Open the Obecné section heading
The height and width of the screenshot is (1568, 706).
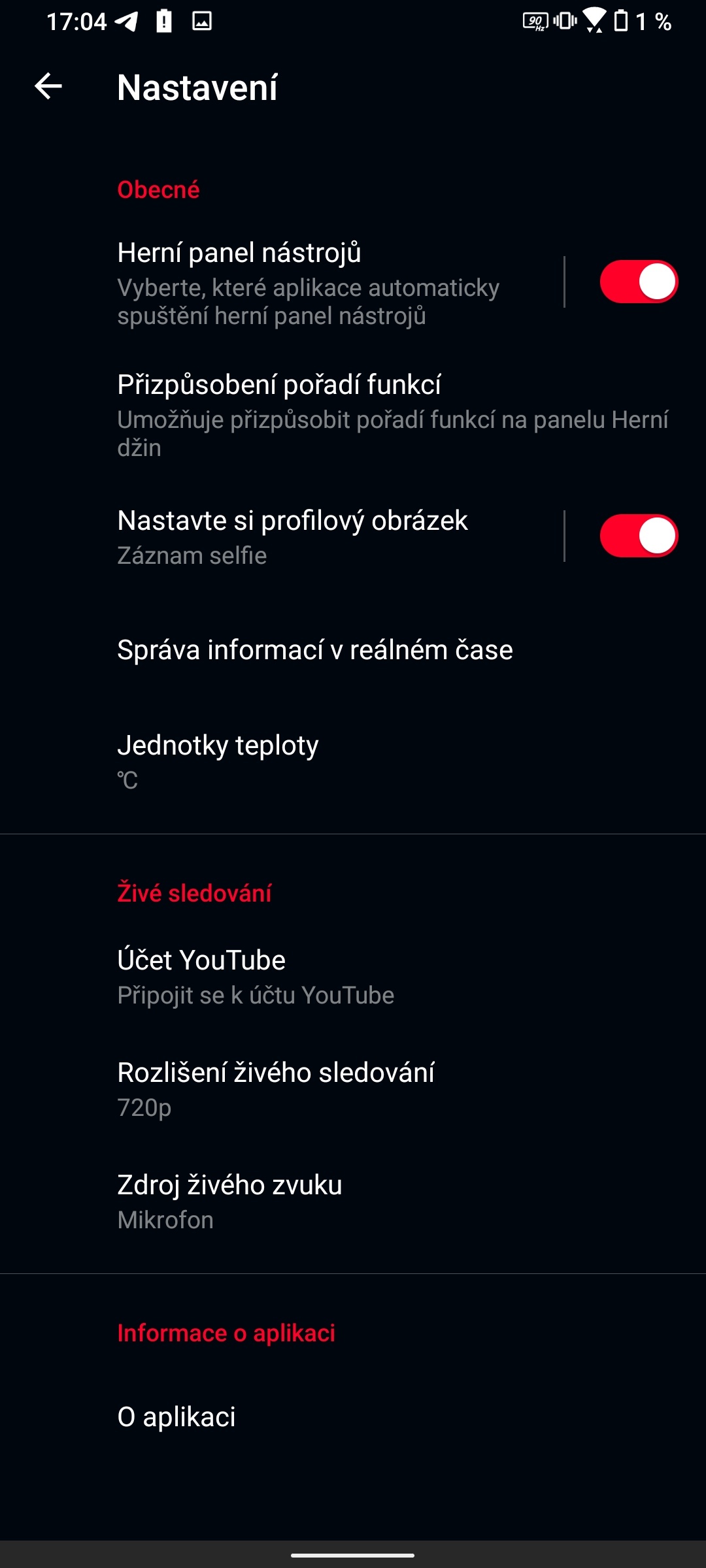157,190
